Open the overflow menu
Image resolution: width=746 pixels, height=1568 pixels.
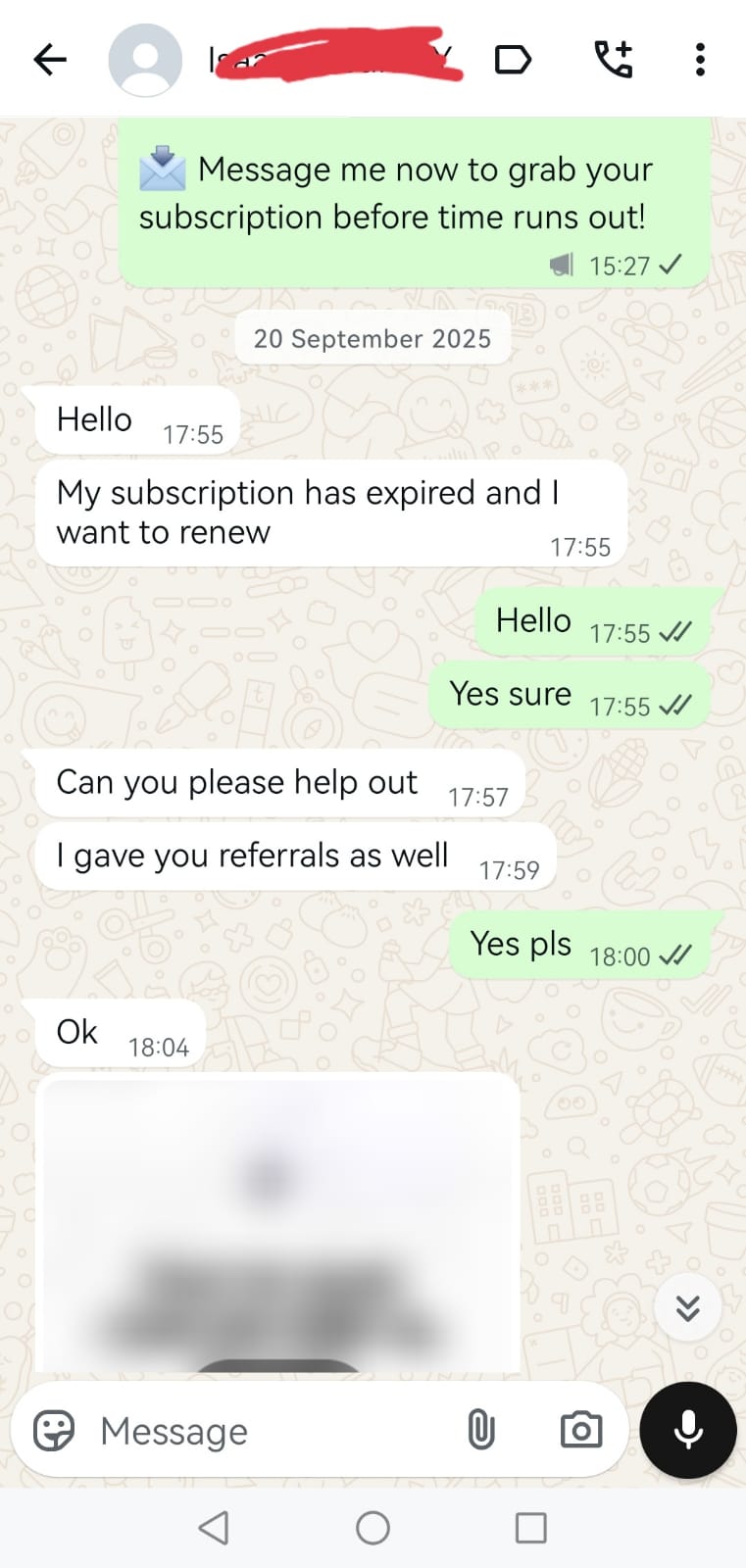click(700, 60)
